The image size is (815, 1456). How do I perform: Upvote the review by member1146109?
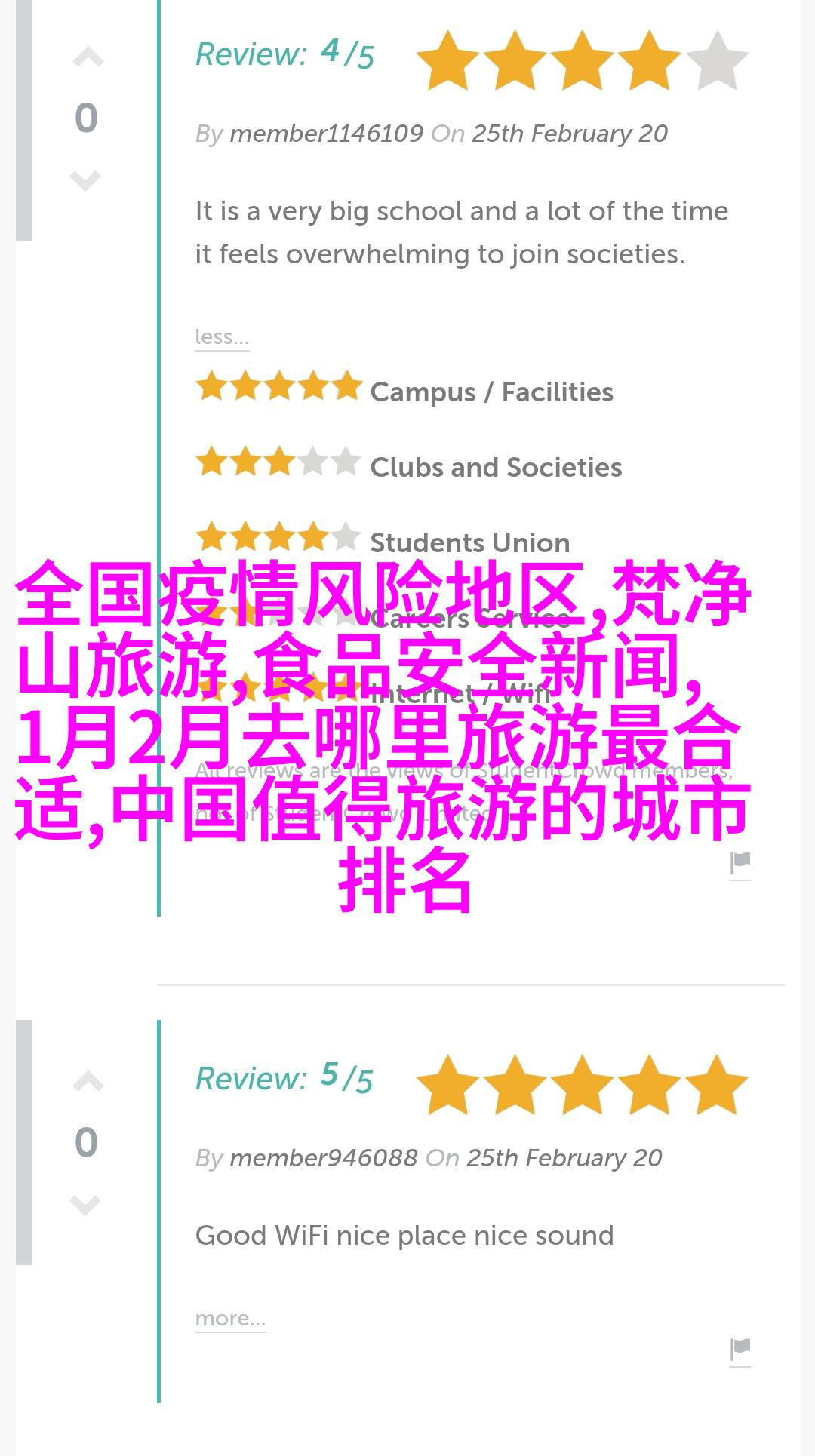88,58
